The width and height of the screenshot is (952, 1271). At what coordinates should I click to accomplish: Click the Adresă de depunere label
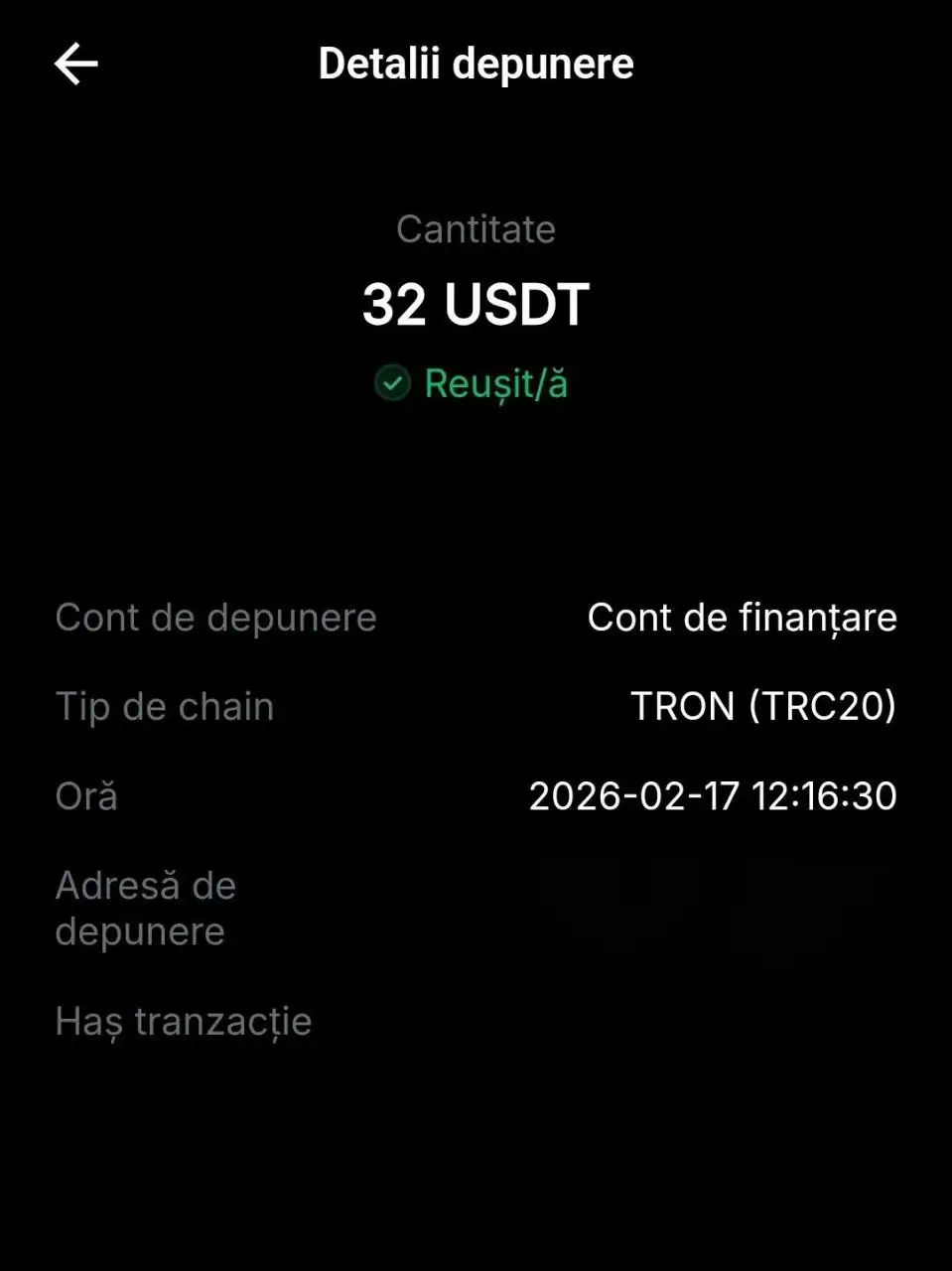146,906
